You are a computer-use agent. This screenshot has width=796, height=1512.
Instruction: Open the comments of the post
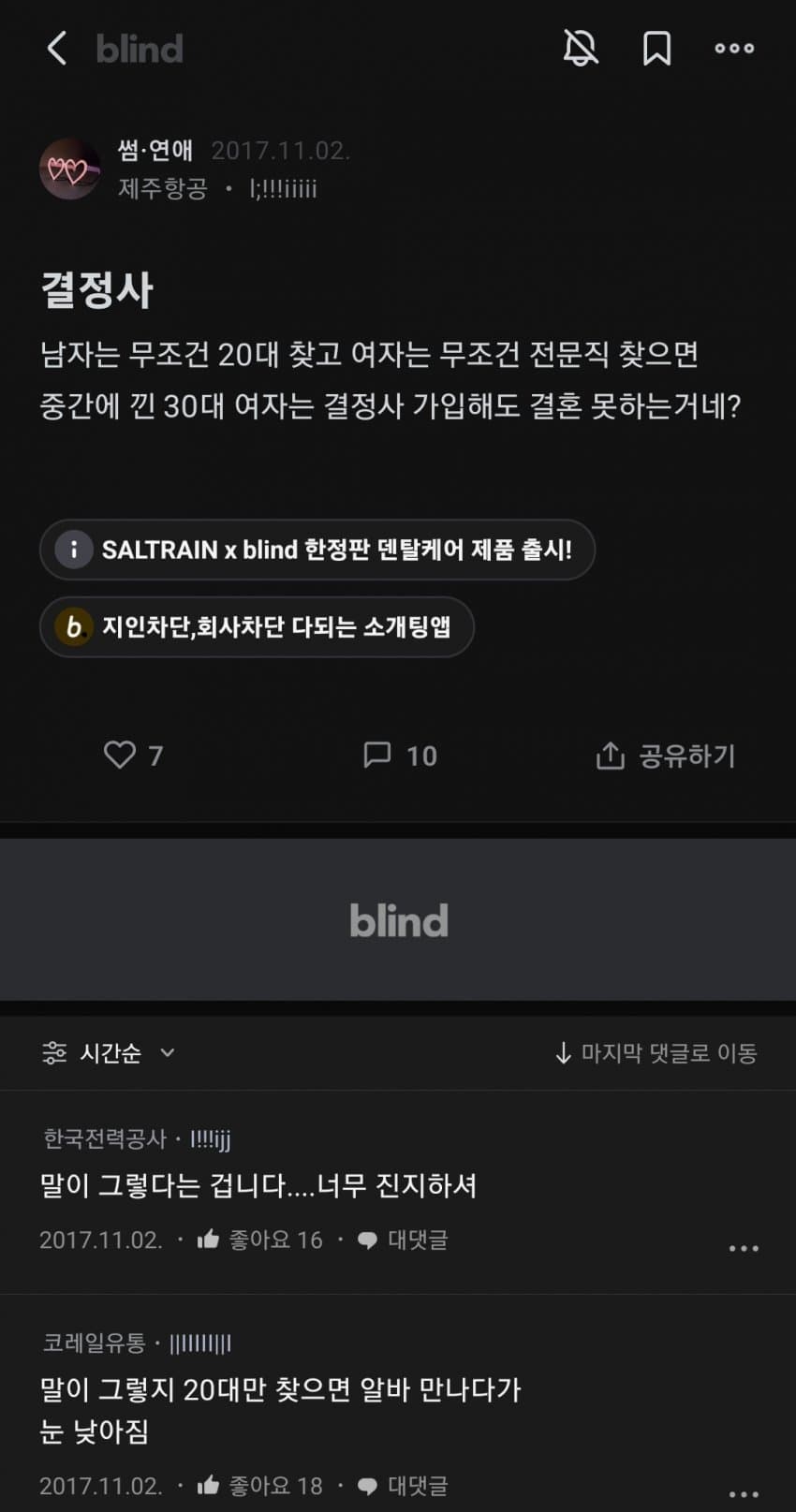click(400, 755)
